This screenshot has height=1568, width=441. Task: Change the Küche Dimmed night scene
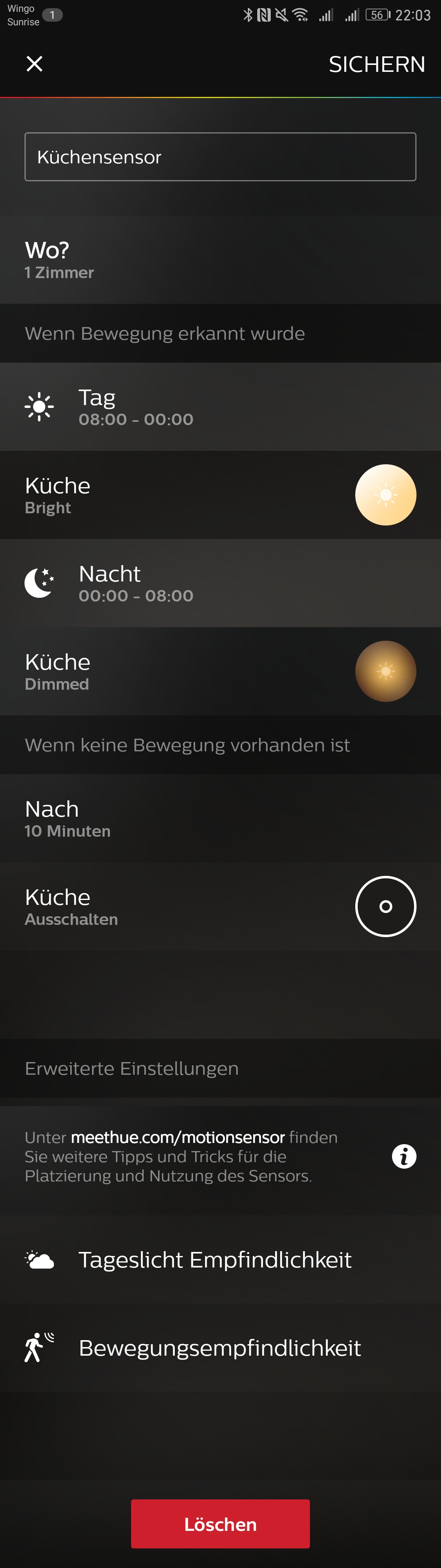[220, 671]
